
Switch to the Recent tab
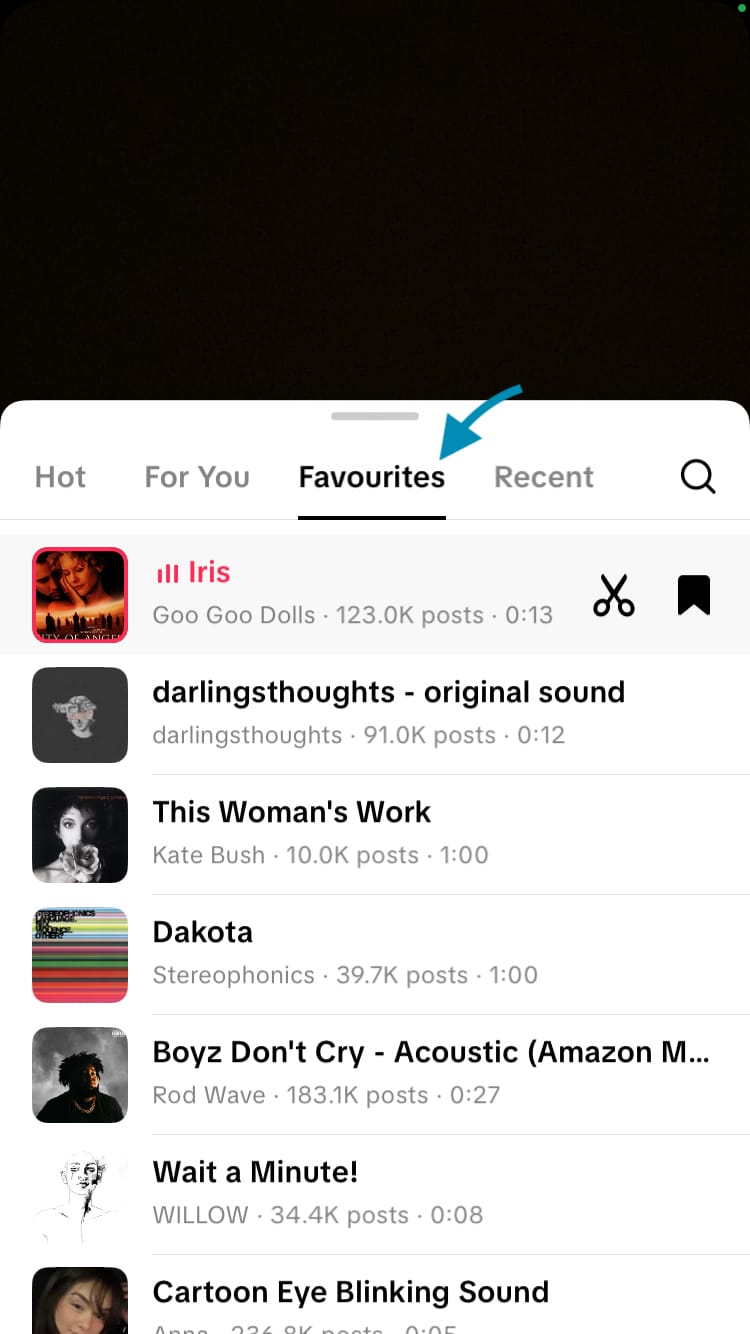pos(544,477)
